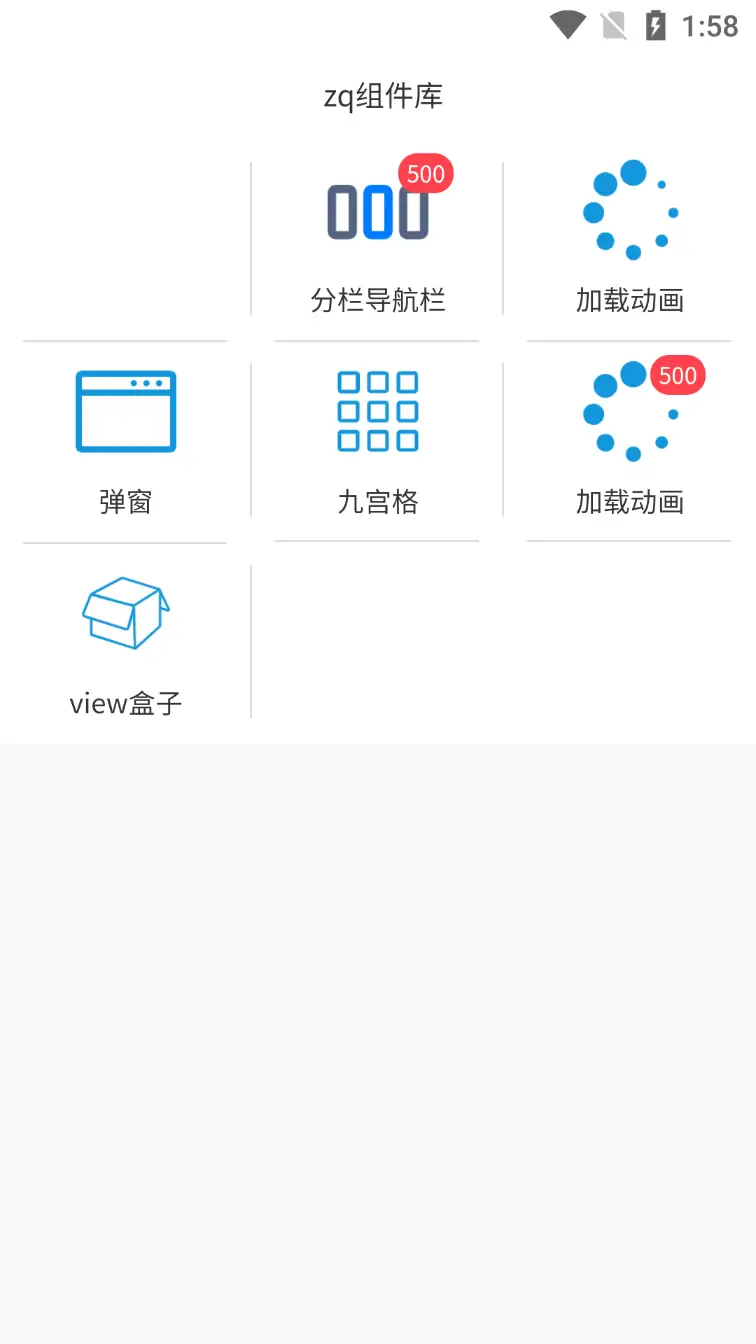
Task: Open the 弹窗 grid item
Action: coord(126,442)
